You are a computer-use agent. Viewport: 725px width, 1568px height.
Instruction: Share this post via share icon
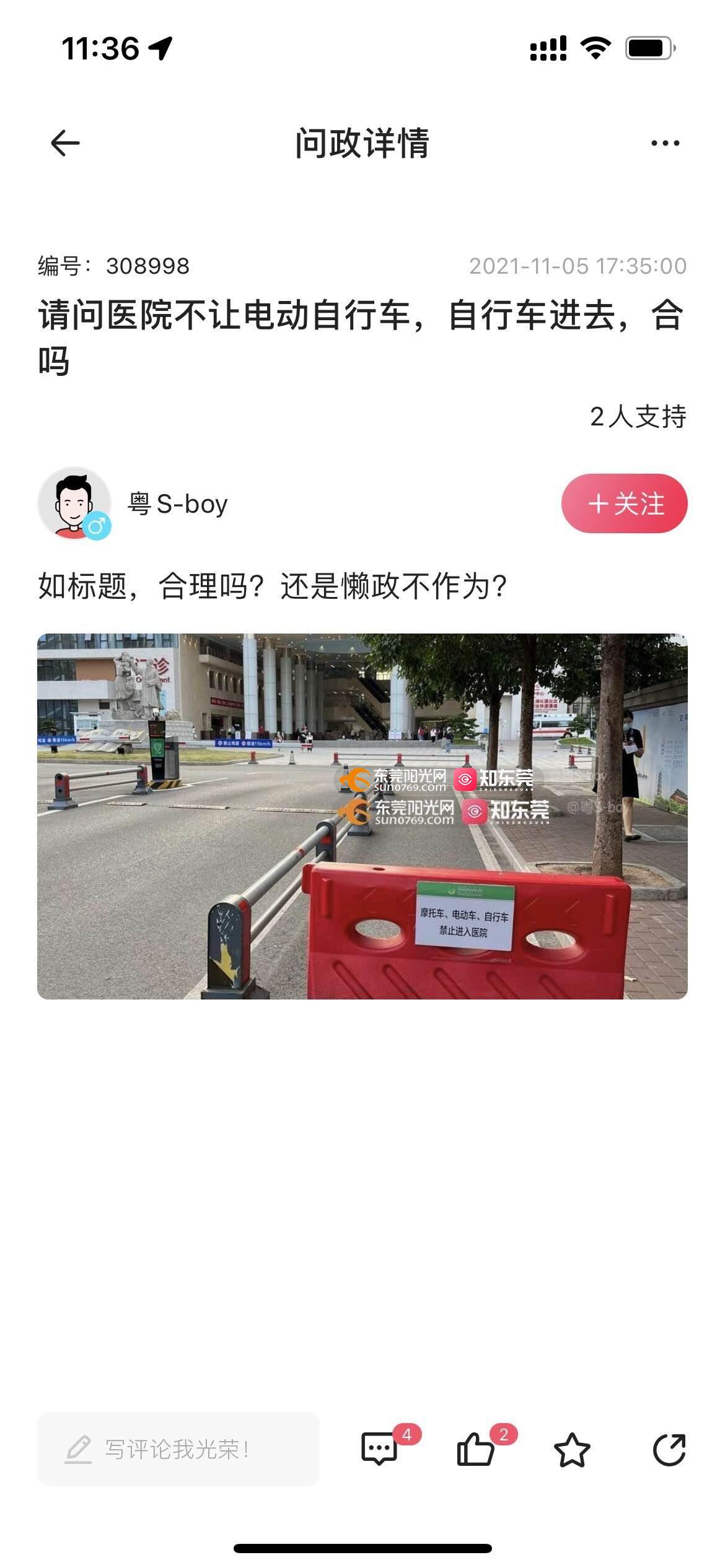click(669, 1450)
